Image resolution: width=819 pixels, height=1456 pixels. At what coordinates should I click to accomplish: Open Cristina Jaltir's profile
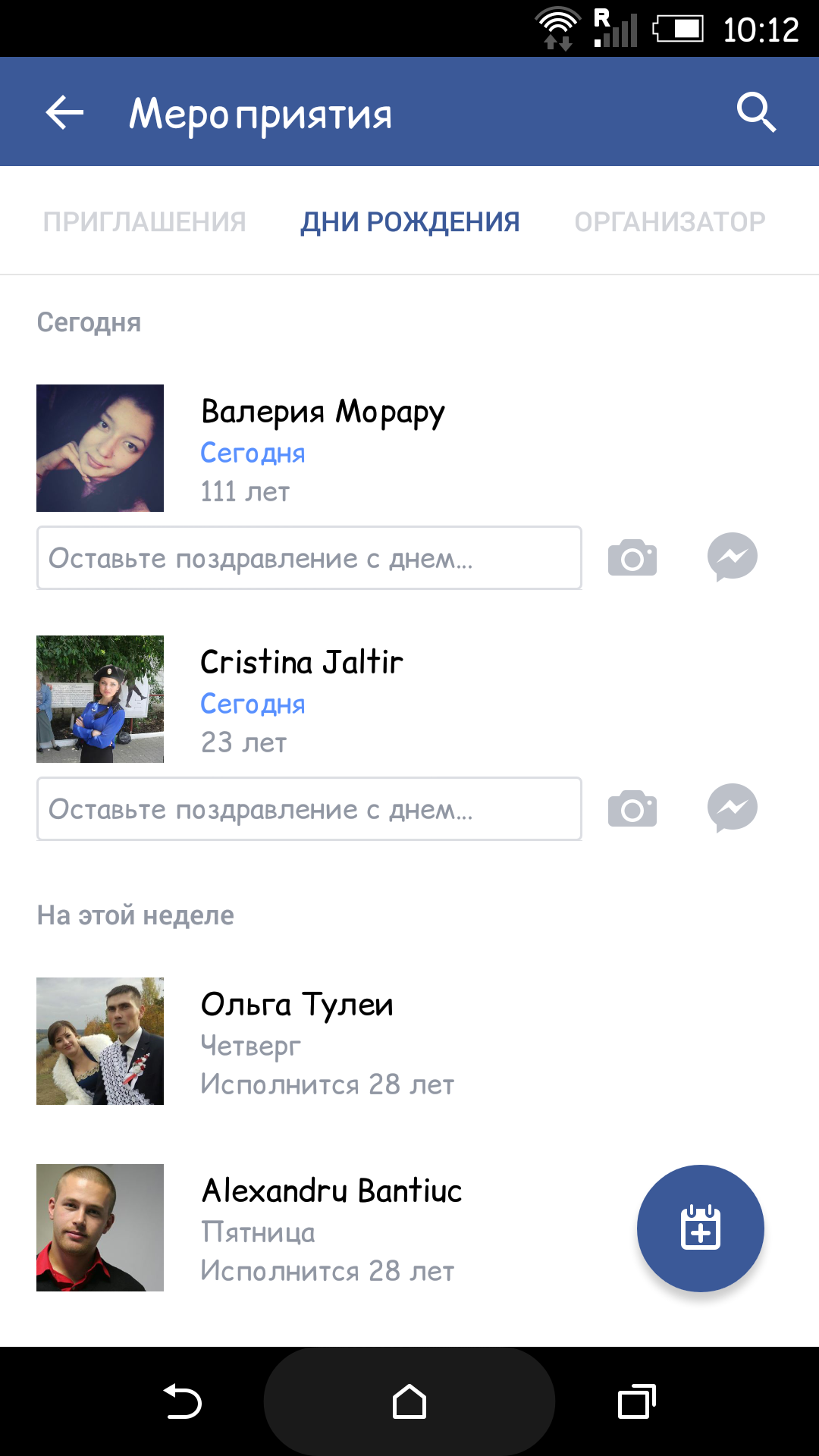click(x=100, y=699)
